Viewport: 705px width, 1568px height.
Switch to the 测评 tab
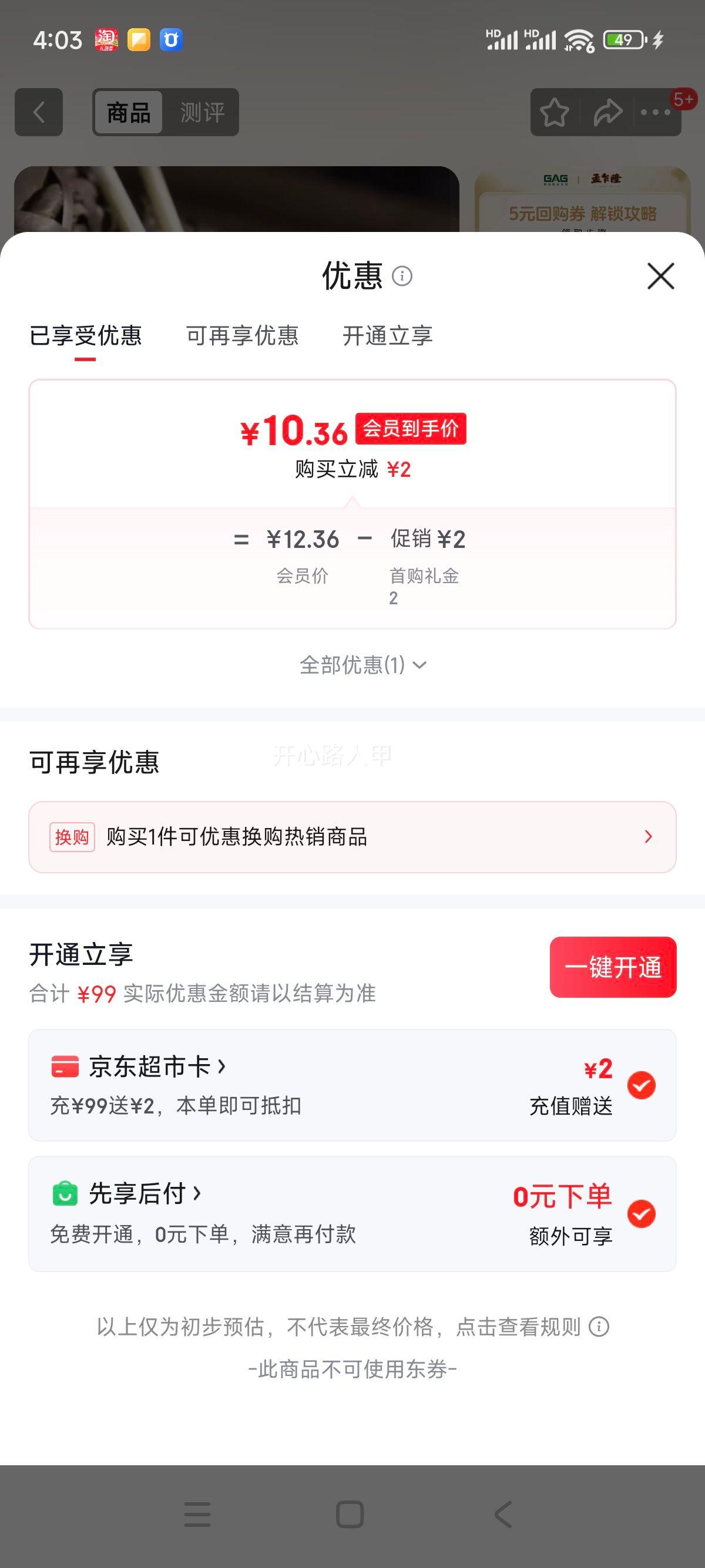[x=201, y=112]
